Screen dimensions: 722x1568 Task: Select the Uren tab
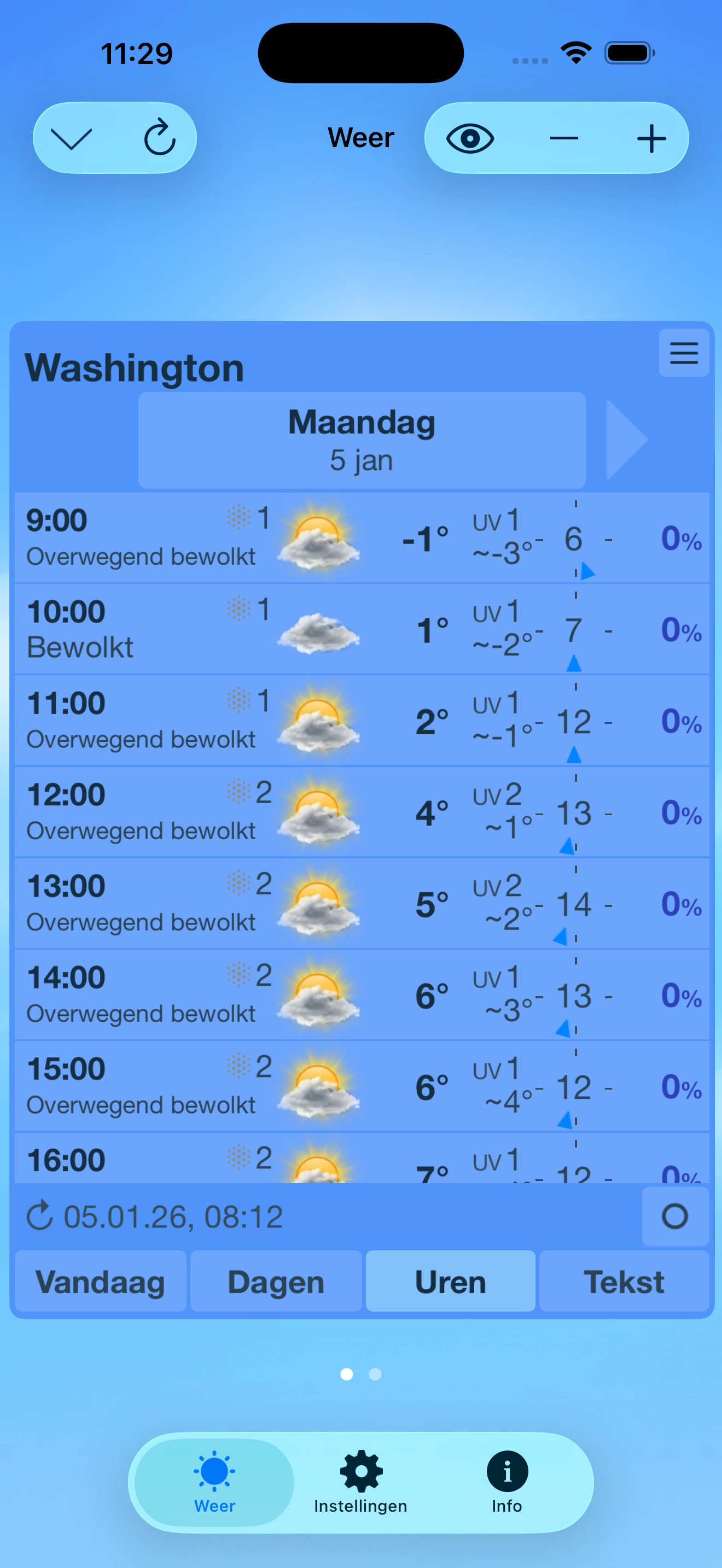[451, 1282]
